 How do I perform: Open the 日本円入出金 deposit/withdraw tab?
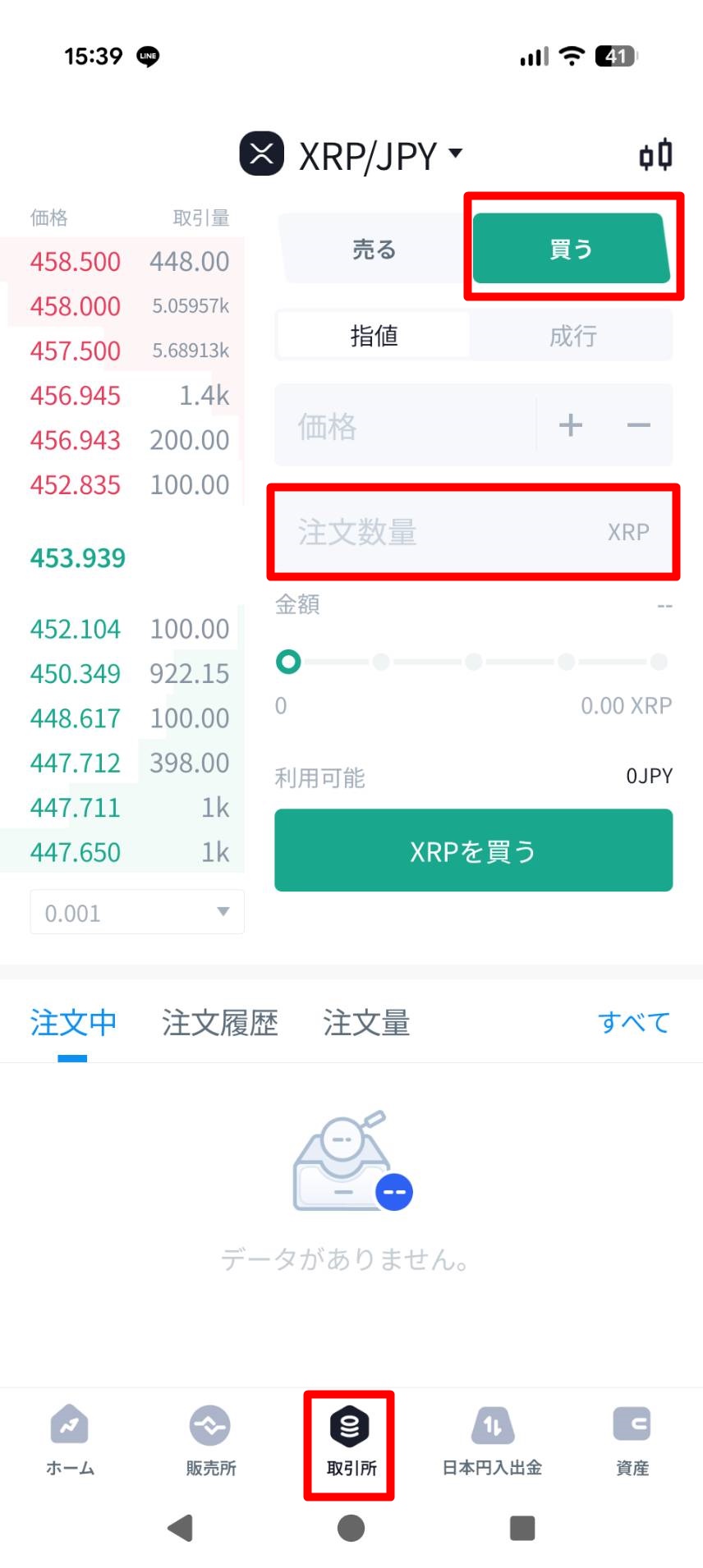click(492, 1442)
